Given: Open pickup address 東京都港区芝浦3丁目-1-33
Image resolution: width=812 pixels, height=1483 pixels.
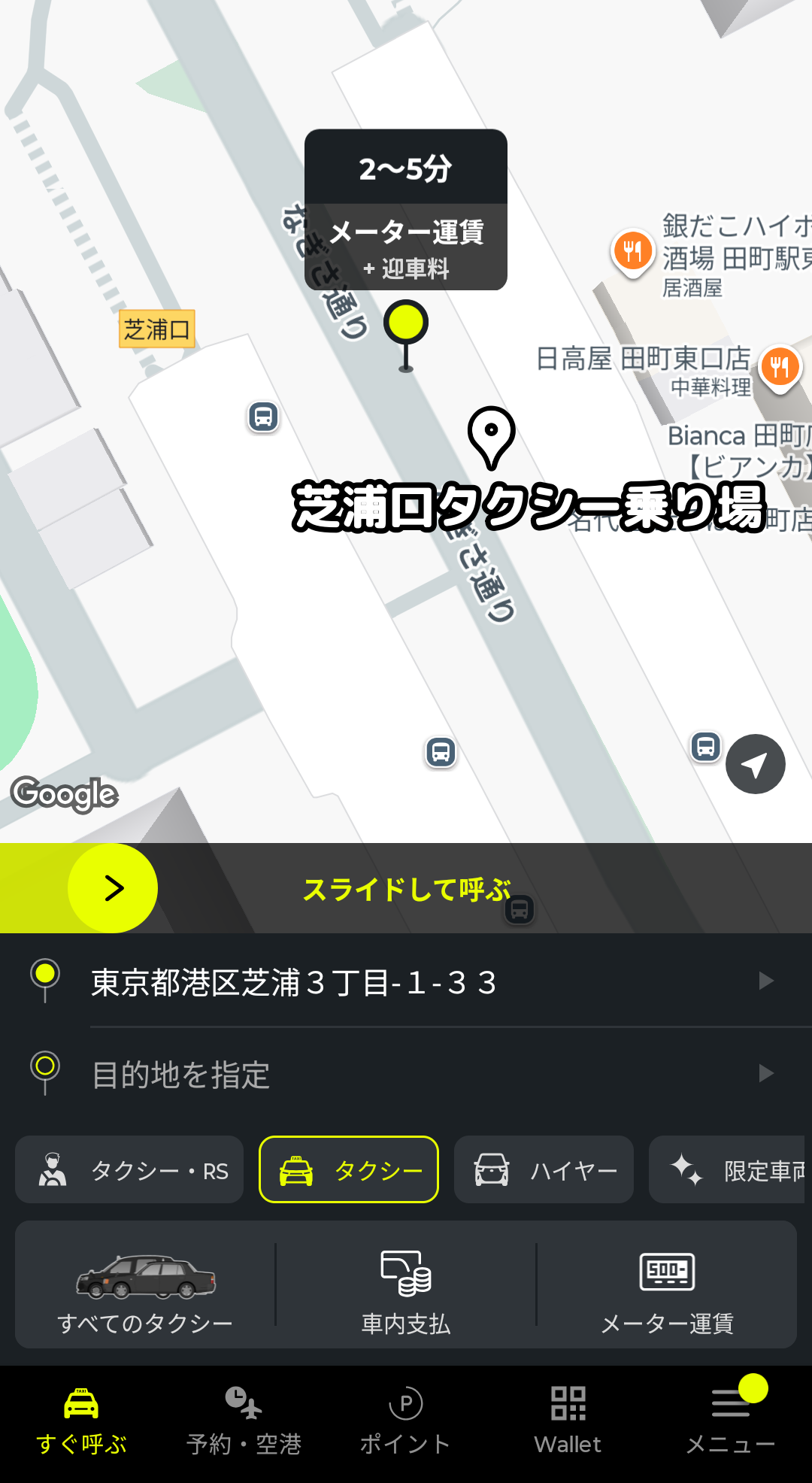Looking at the screenshot, I should coord(406,981).
